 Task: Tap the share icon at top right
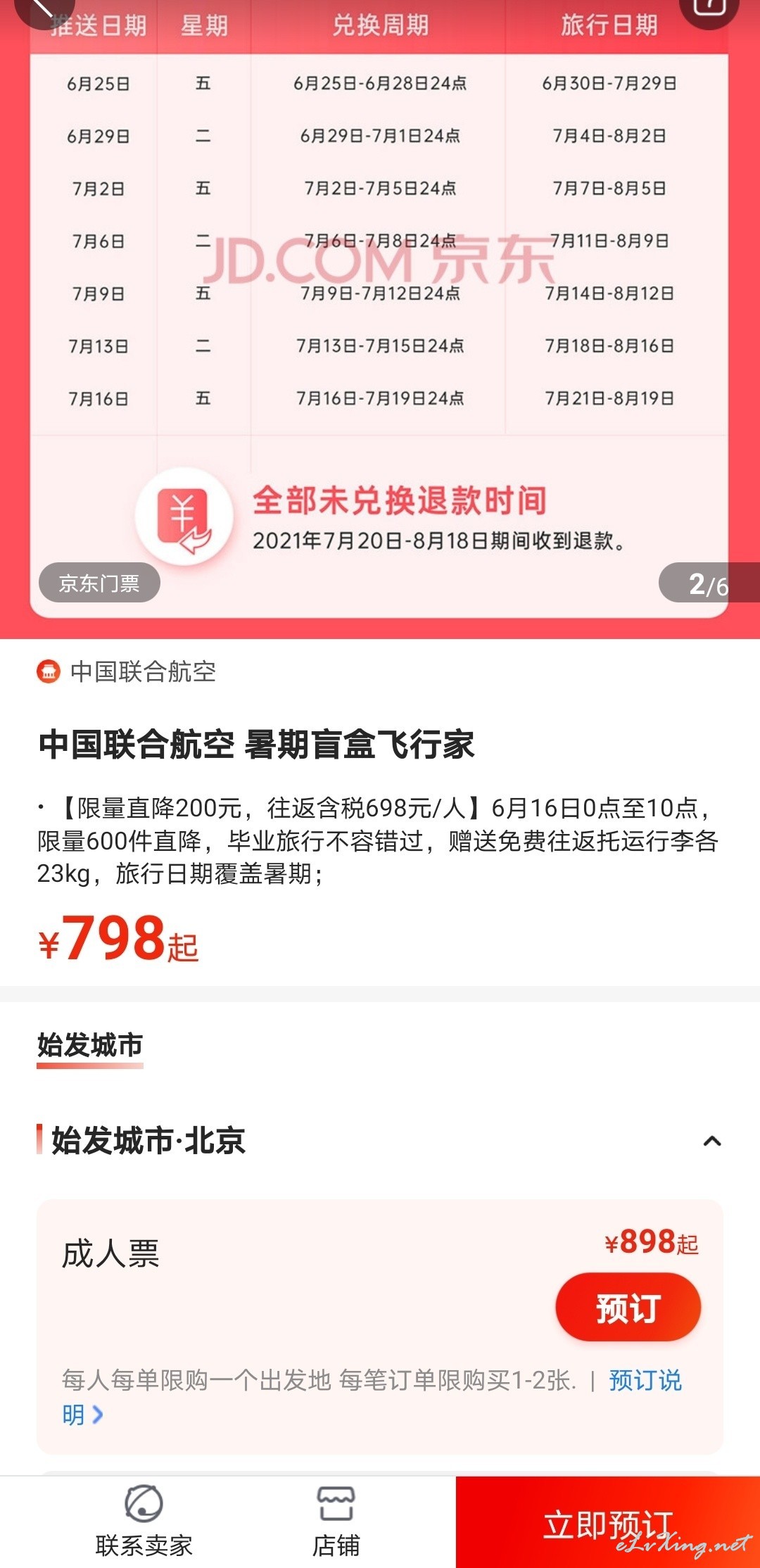click(x=709, y=8)
